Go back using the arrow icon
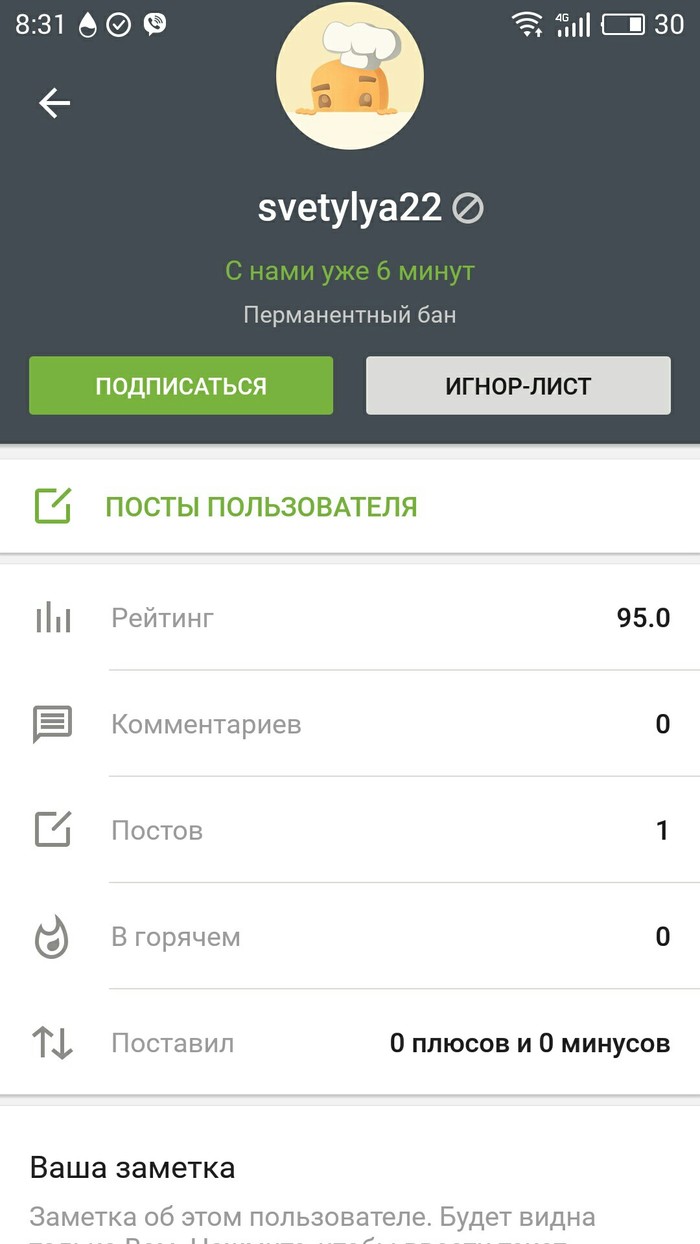The width and height of the screenshot is (700, 1244). 55,103
